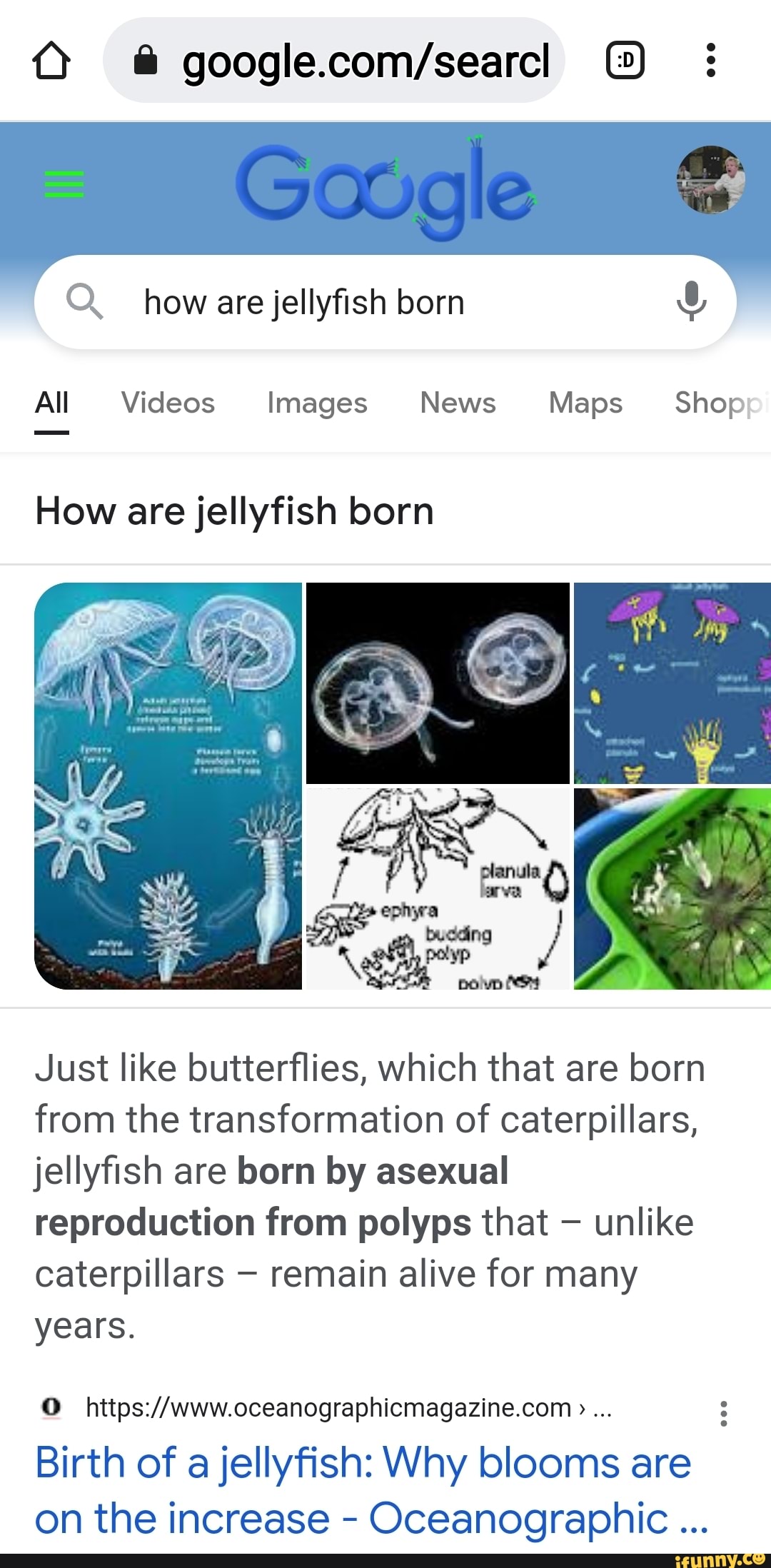Image resolution: width=771 pixels, height=1568 pixels.
Task: Tap the search query text field
Action: (x=305, y=301)
